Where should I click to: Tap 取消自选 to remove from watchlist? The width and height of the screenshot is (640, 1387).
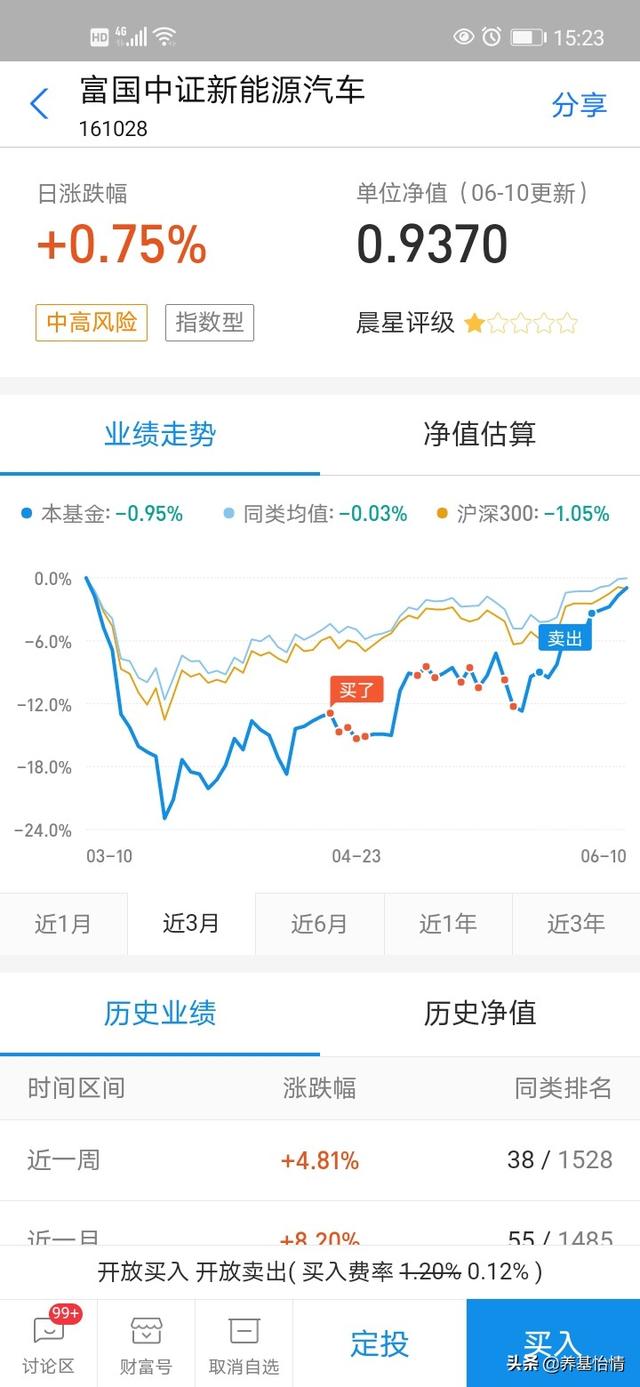tap(244, 1343)
